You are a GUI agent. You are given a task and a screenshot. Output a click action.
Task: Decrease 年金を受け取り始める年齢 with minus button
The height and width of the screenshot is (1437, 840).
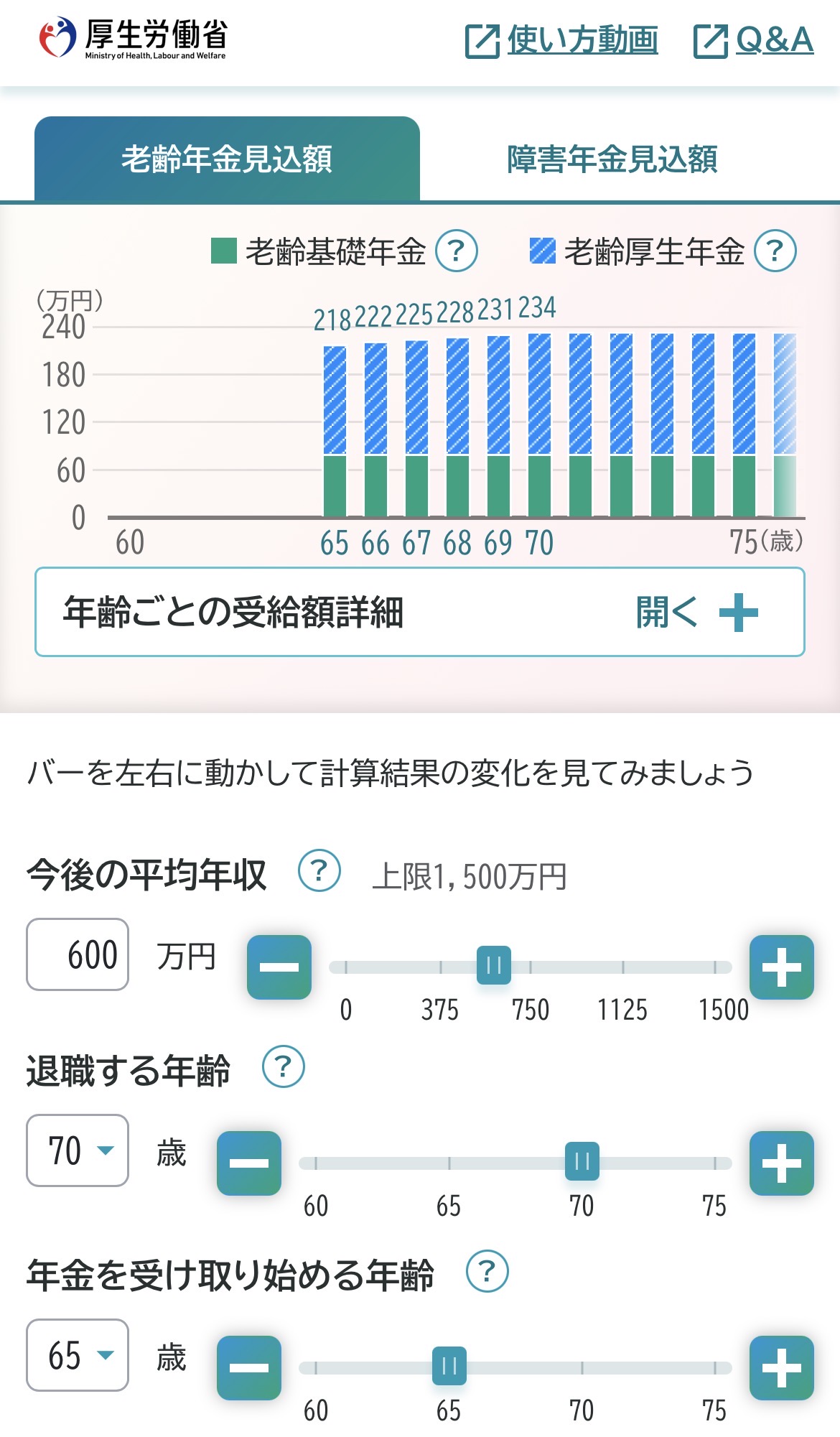click(249, 1367)
